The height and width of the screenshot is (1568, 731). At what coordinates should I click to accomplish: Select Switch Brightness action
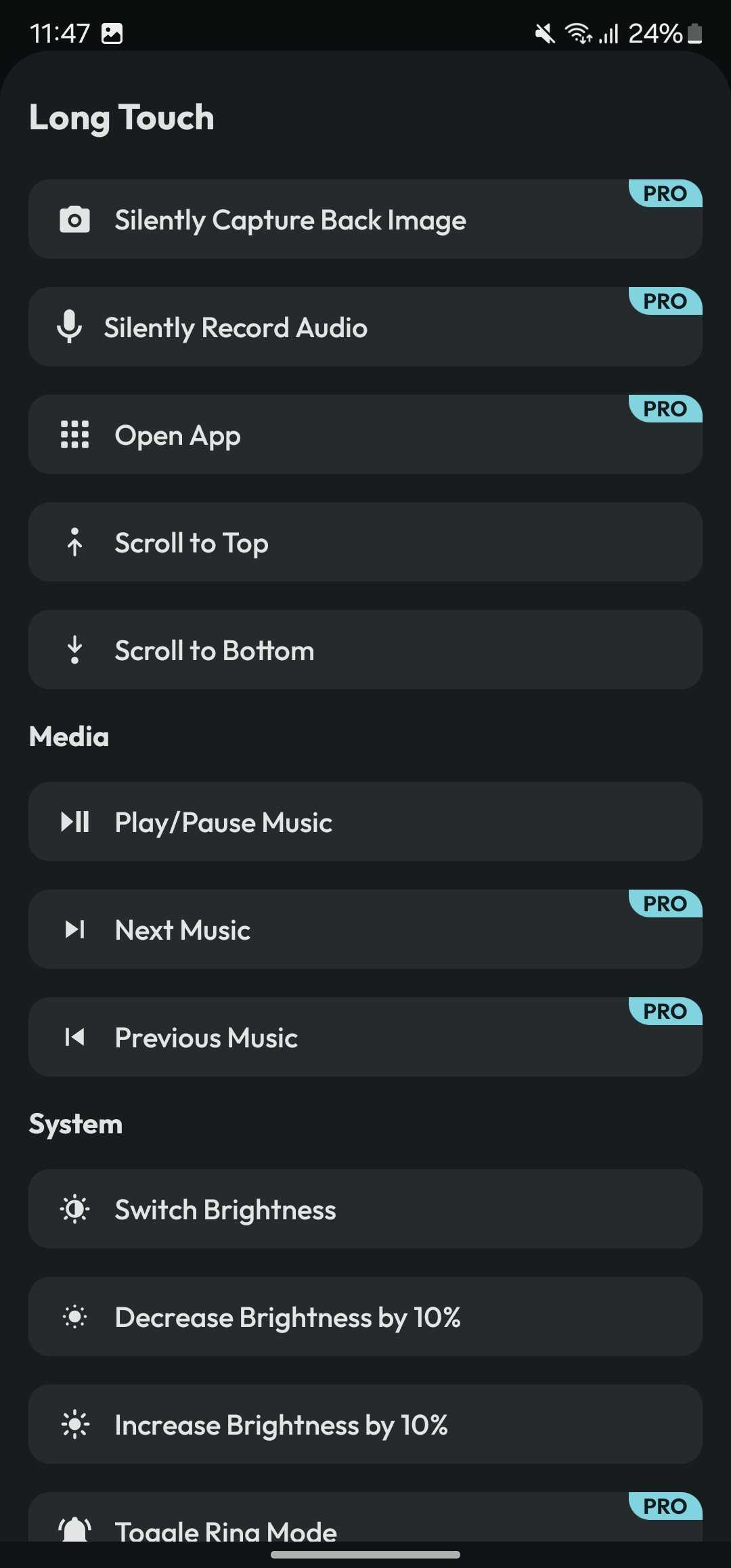[365, 1209]
